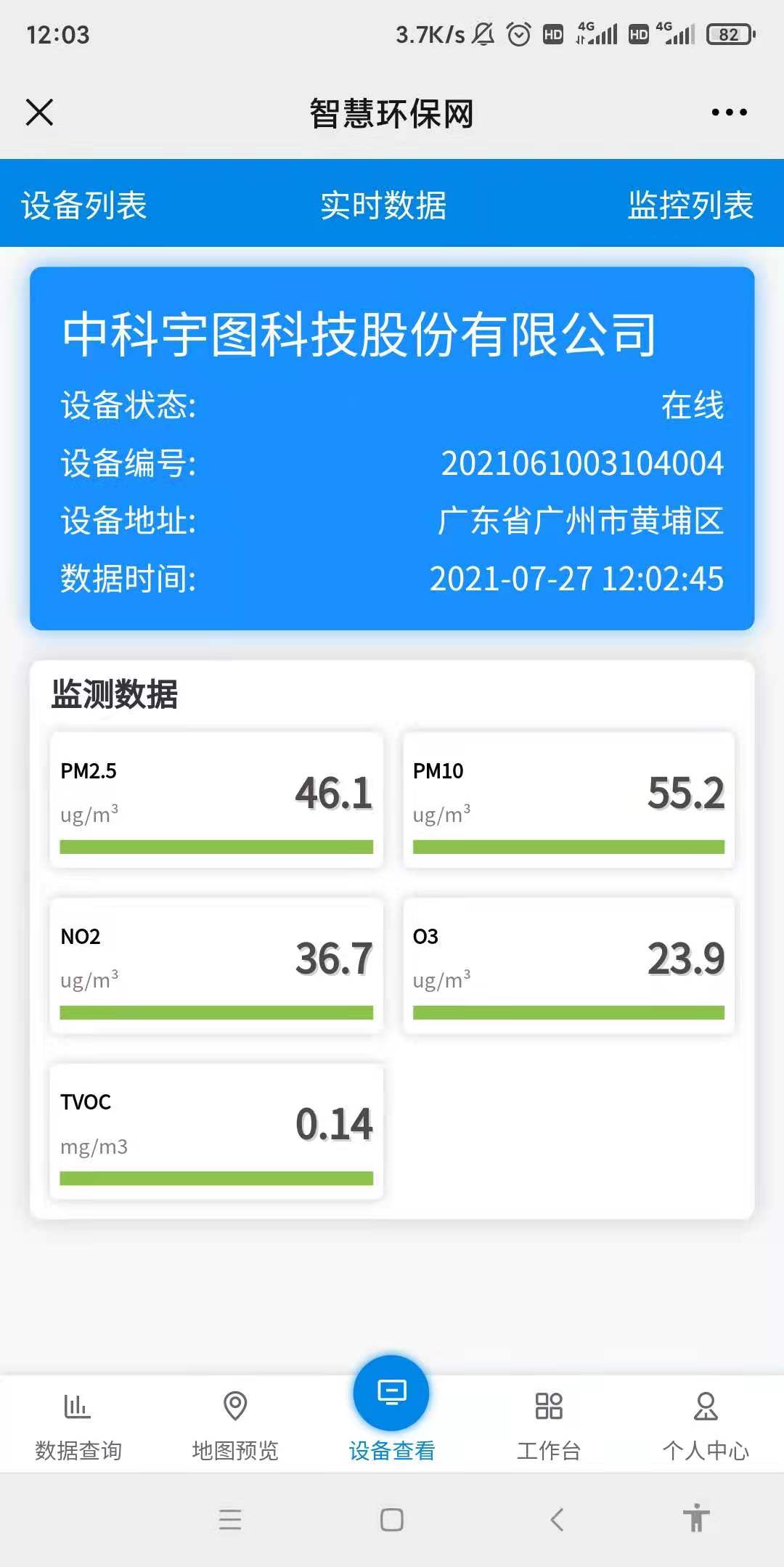Go to 个人中心
This screenshot has width=784, height=1567.
[x=705, y=1425]
